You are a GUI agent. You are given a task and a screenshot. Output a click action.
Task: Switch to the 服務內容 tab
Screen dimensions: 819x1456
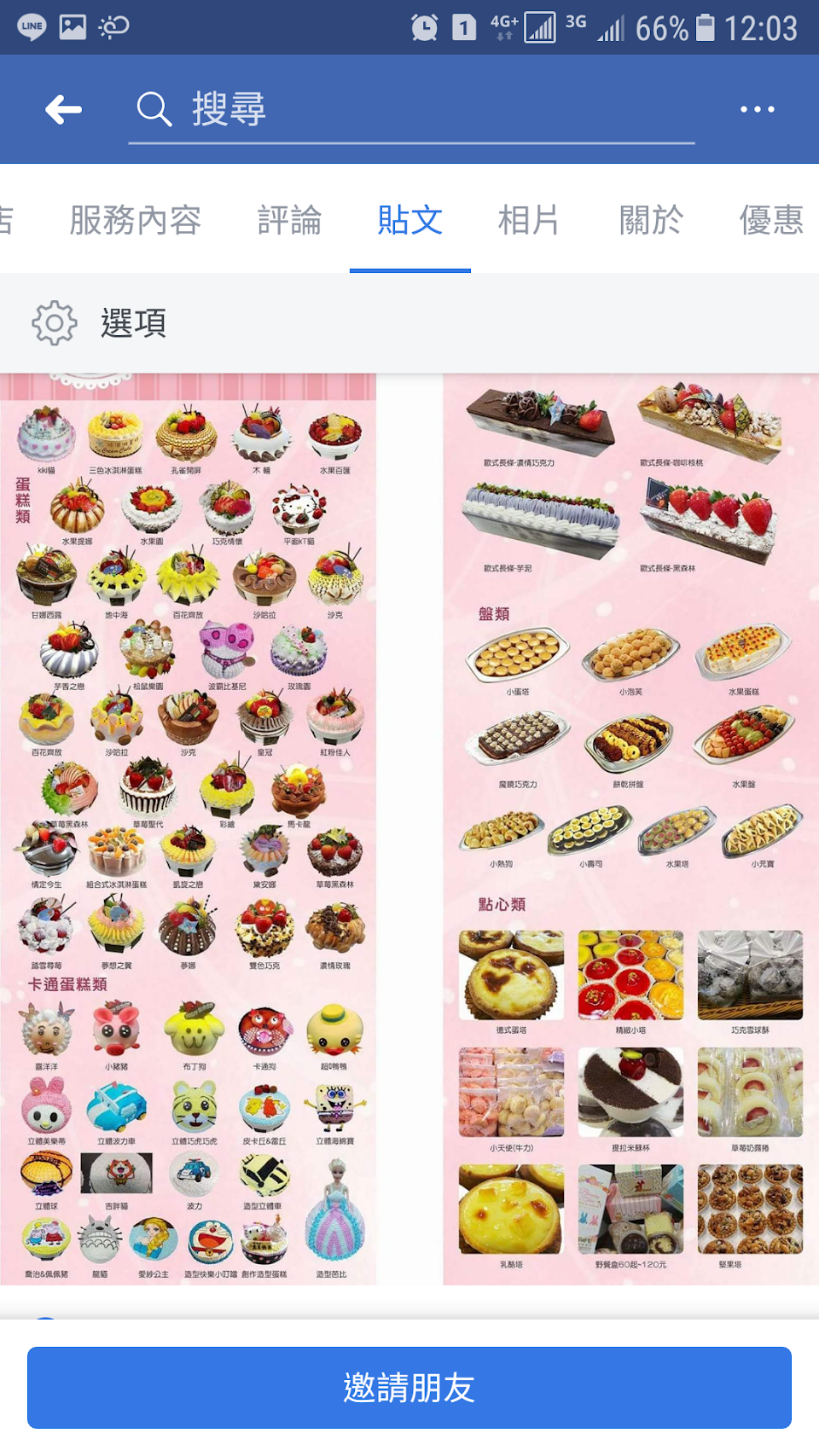tap(135, 220)
